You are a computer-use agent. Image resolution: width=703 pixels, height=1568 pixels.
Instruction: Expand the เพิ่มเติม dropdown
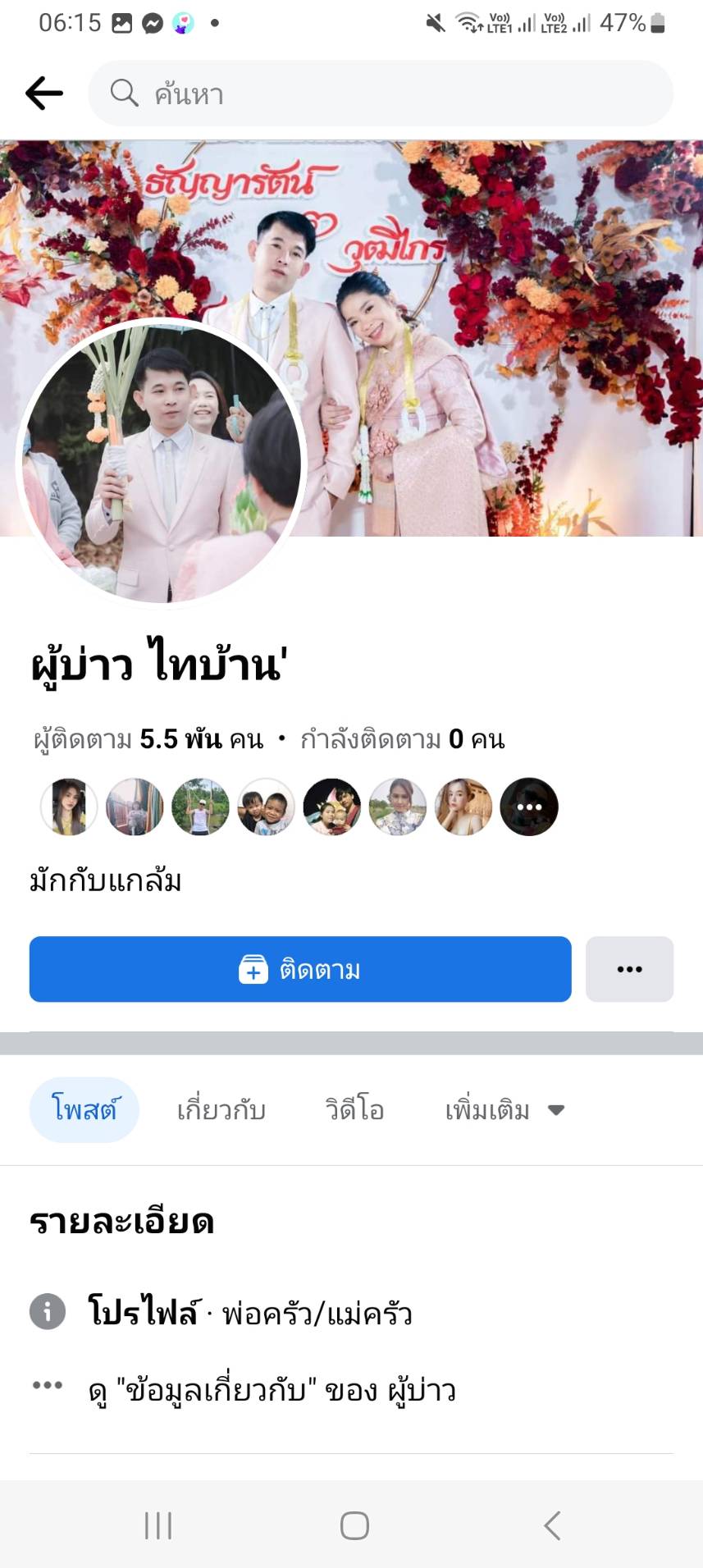point(504,1110)
